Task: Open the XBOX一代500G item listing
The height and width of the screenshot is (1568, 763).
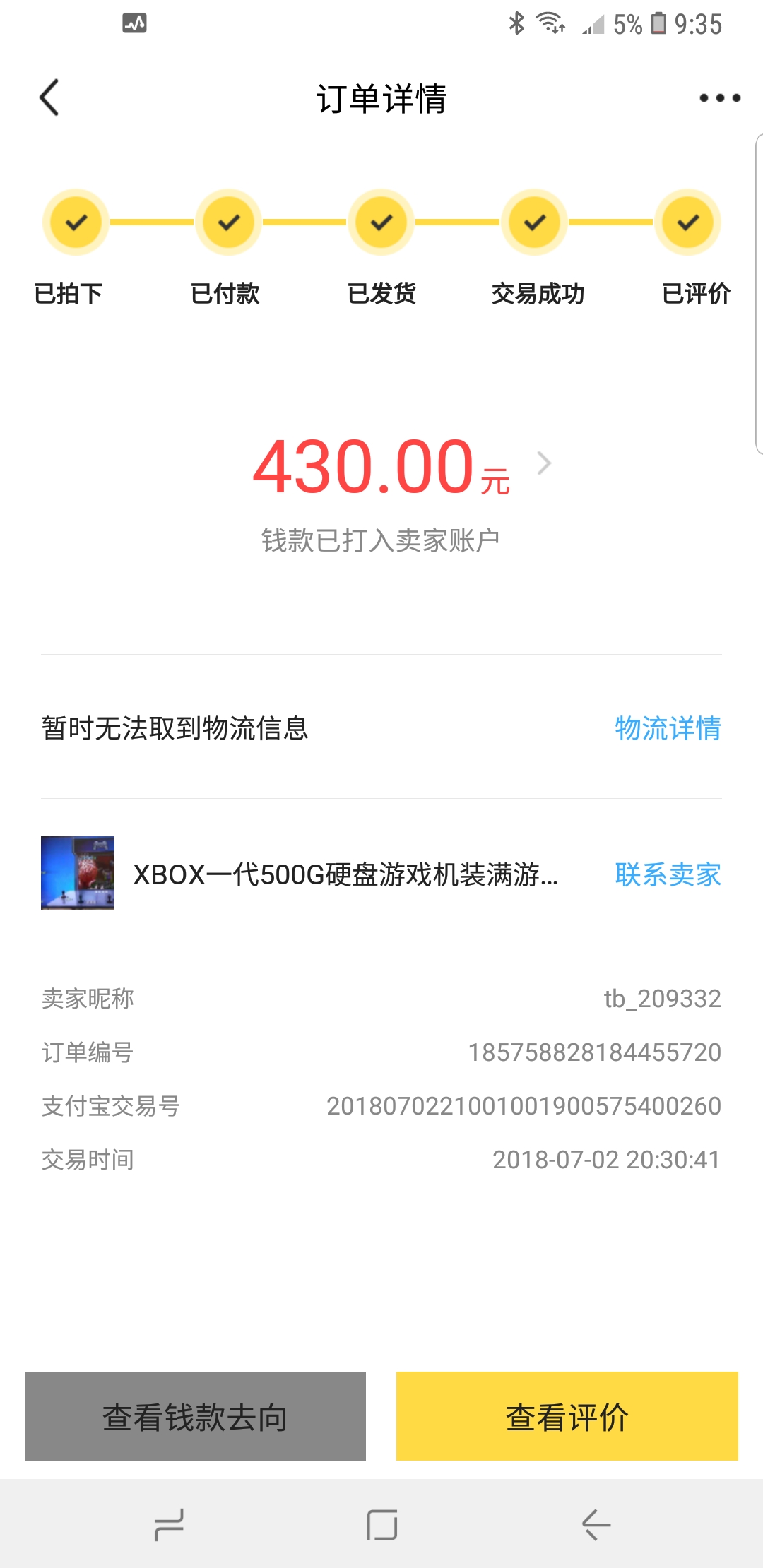Action: 345,874
